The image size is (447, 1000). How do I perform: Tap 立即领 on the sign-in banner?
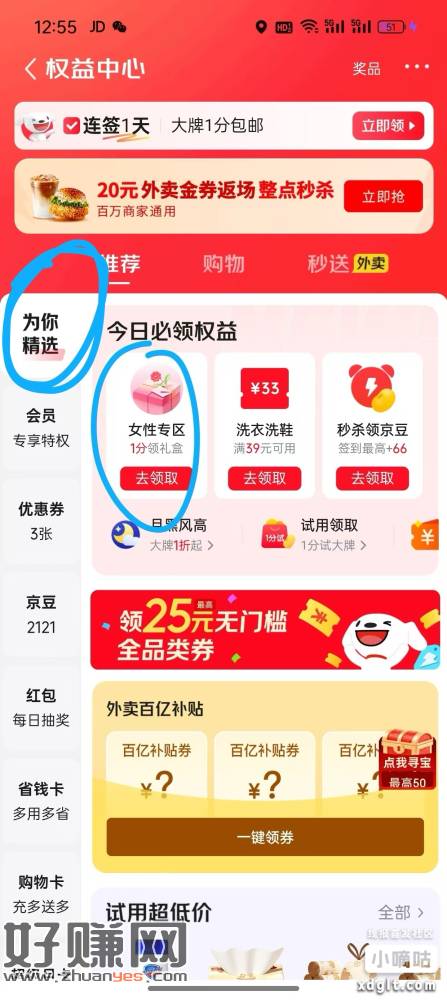[388, 126]
